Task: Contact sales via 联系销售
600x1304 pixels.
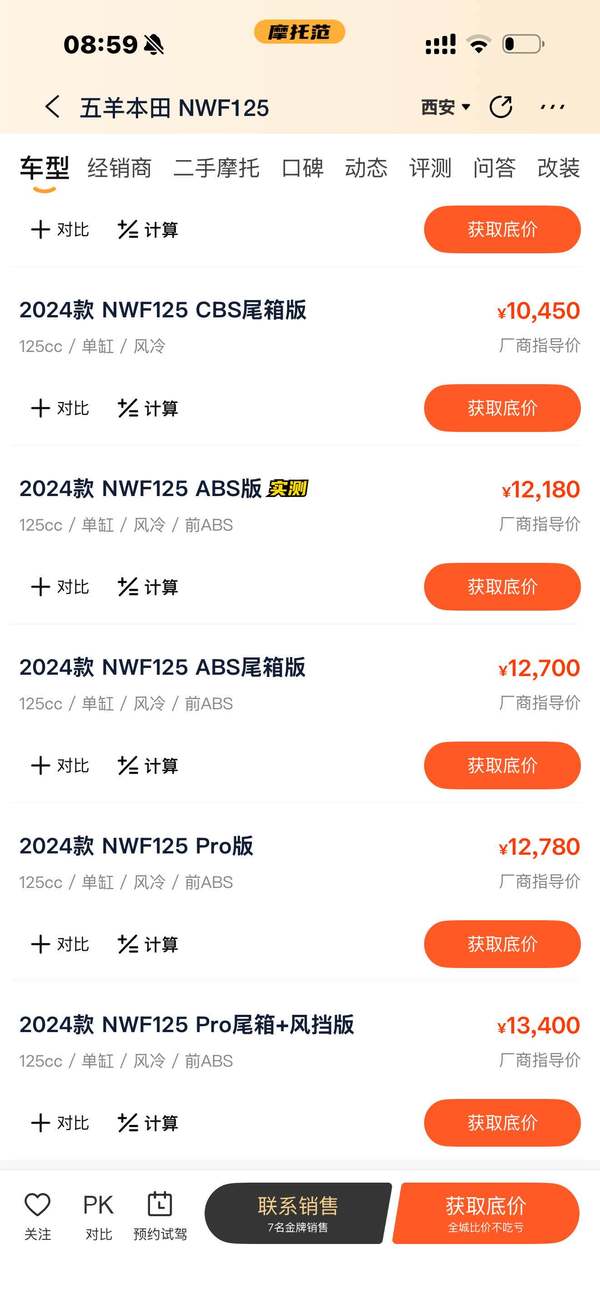Action: (x=298, y=1213)
